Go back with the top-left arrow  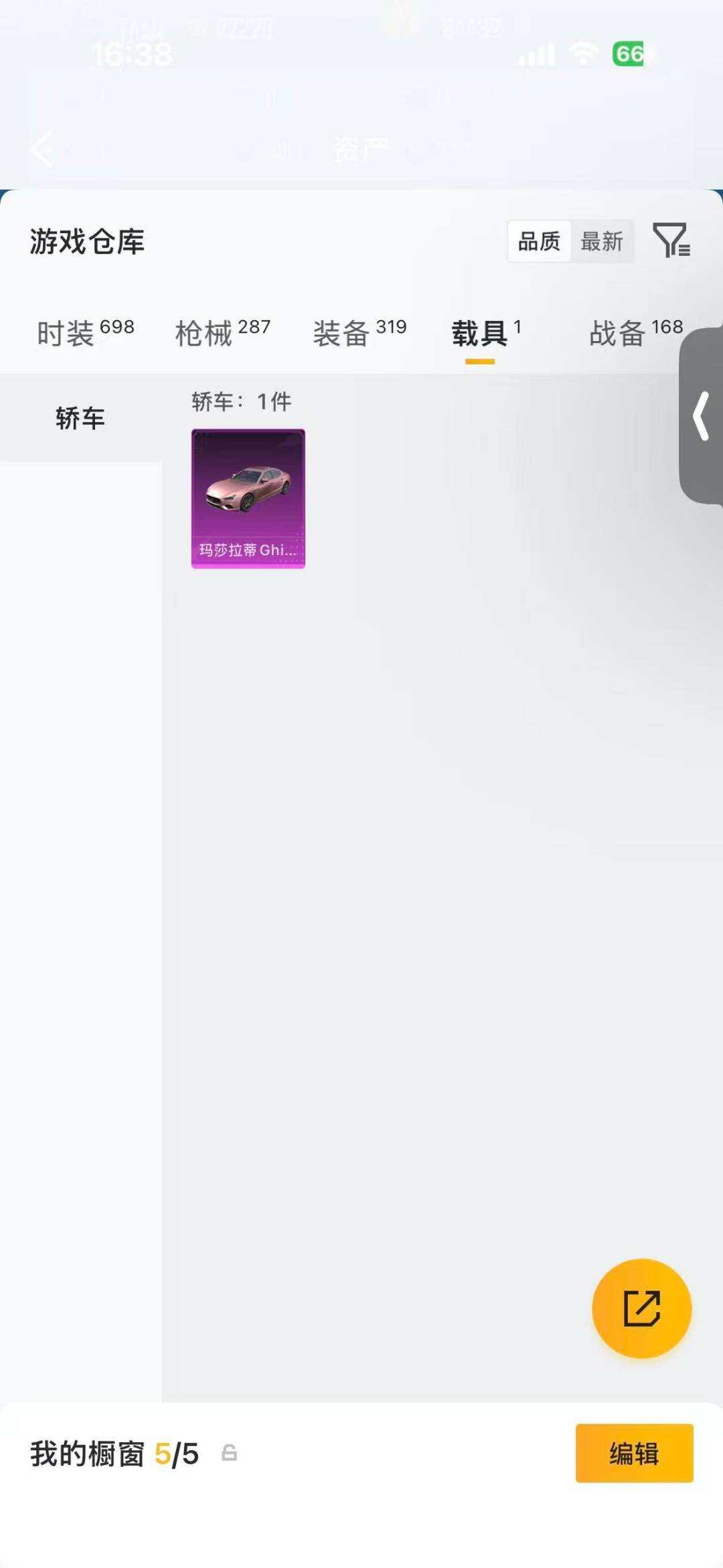(x=43, y=149)
